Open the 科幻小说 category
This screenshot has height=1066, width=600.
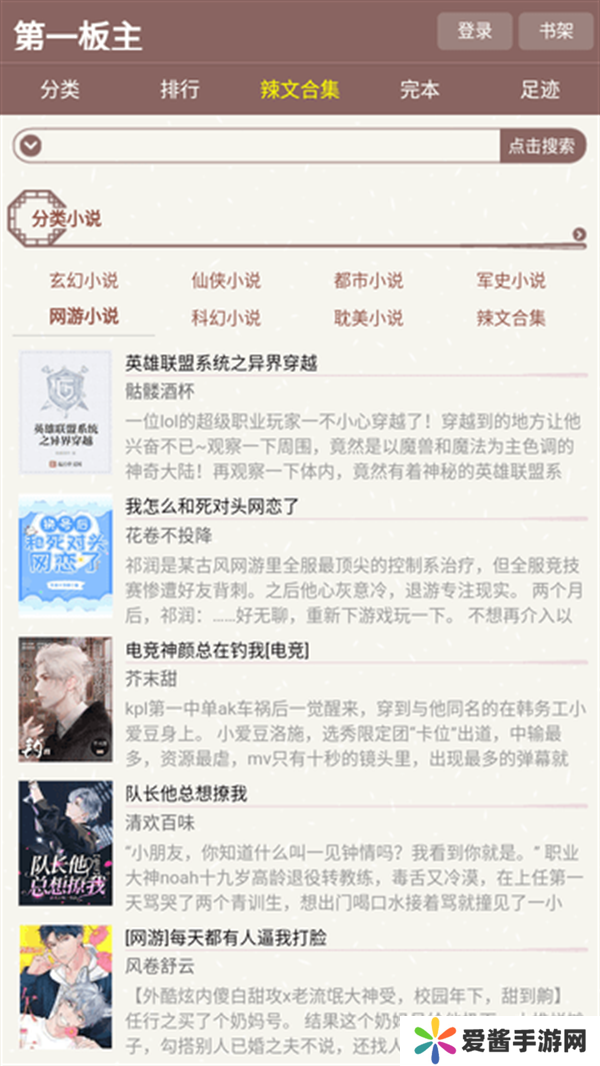(226, 318)
